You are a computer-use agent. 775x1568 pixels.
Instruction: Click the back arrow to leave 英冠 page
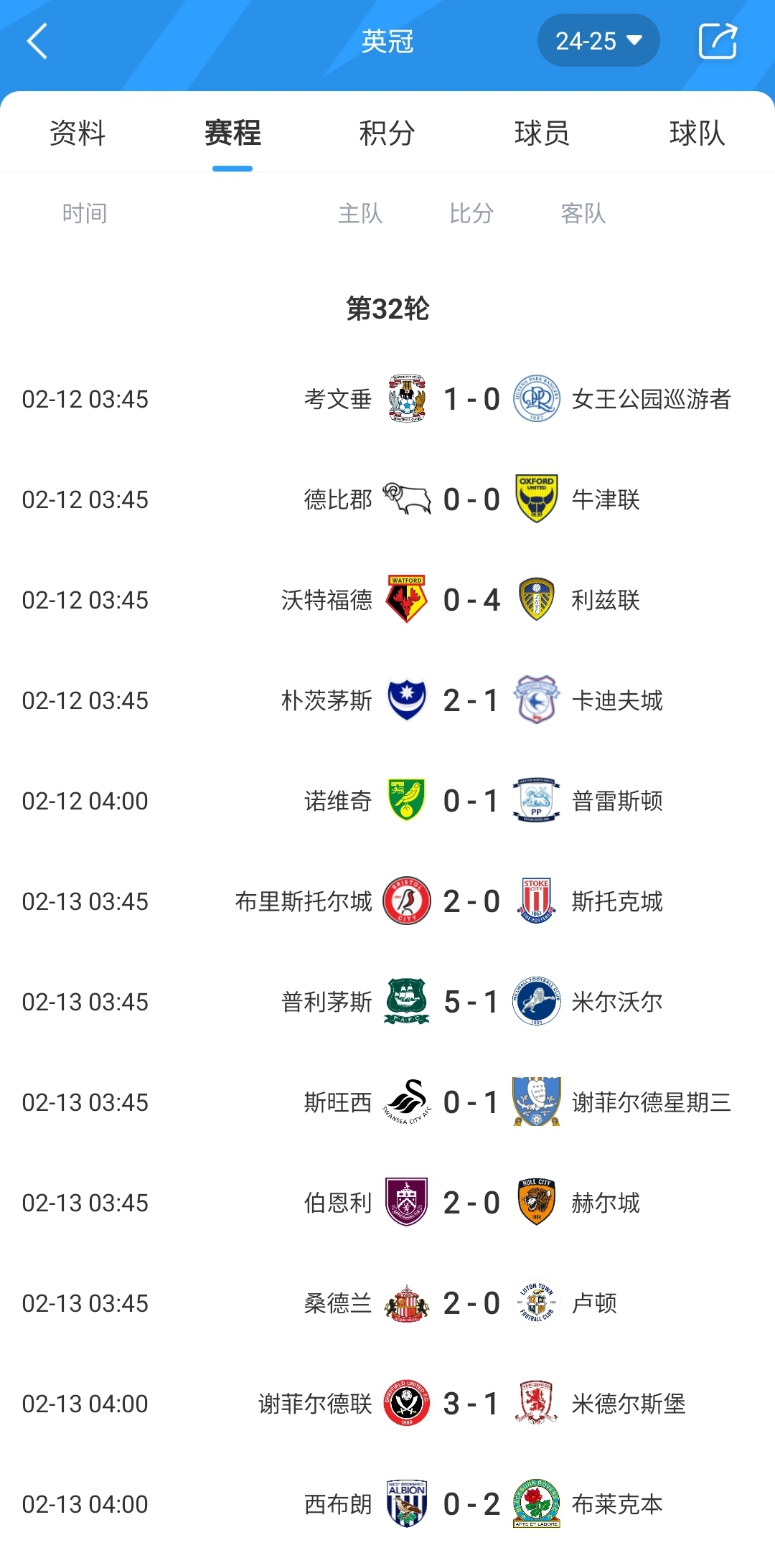coord(36,41)
